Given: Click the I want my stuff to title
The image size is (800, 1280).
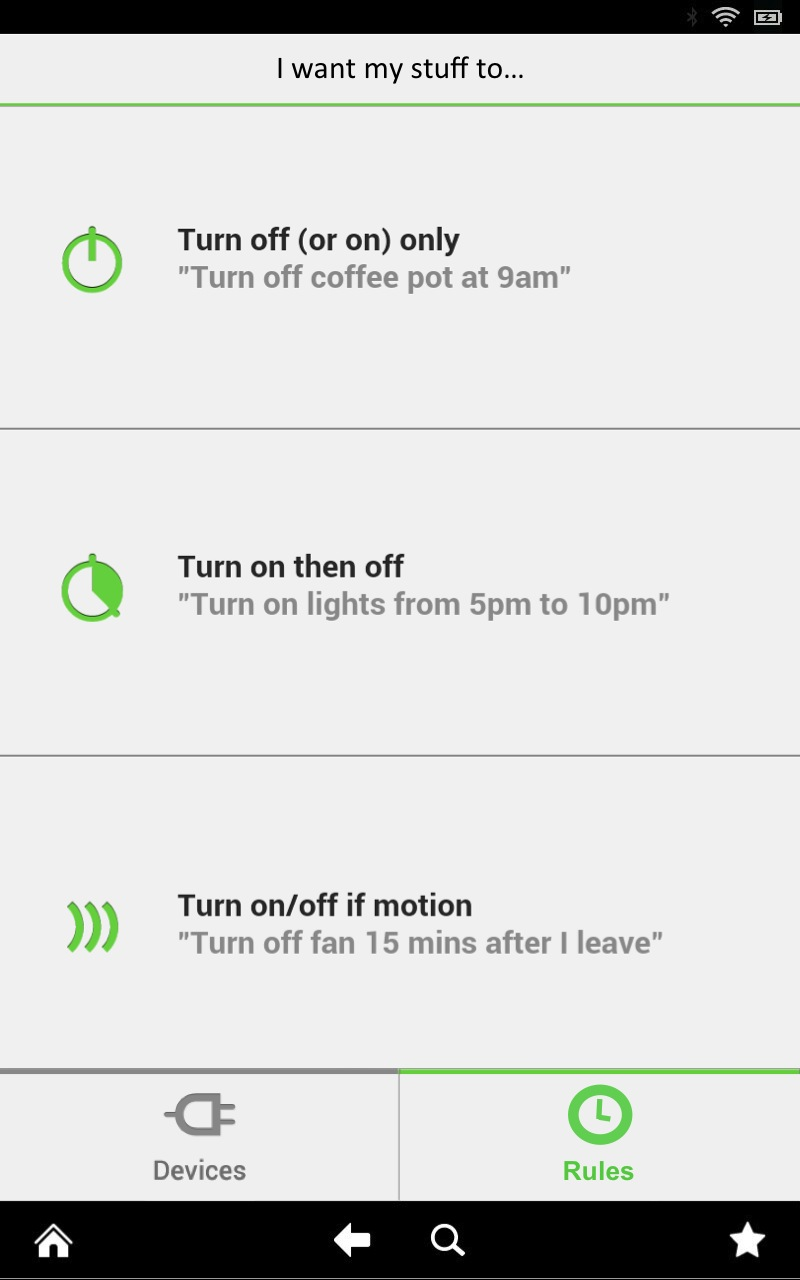Looking at the screenshot, I should pos(400,68).
